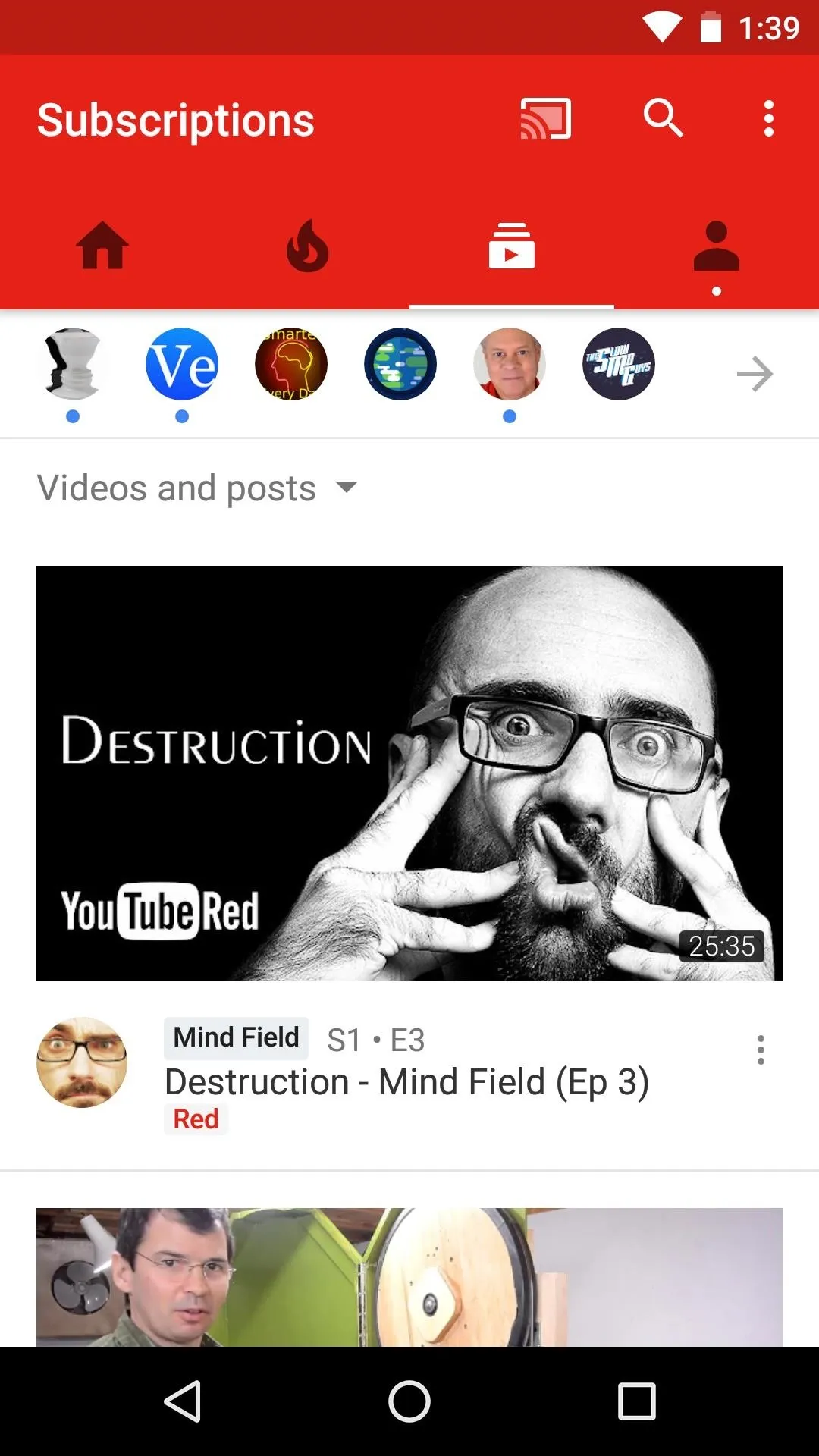The width and height of the screenshot is (819, 1456).
Task: Open the Vsauce avatar beside Destruction video
Action: click(x=82, y=1062)
